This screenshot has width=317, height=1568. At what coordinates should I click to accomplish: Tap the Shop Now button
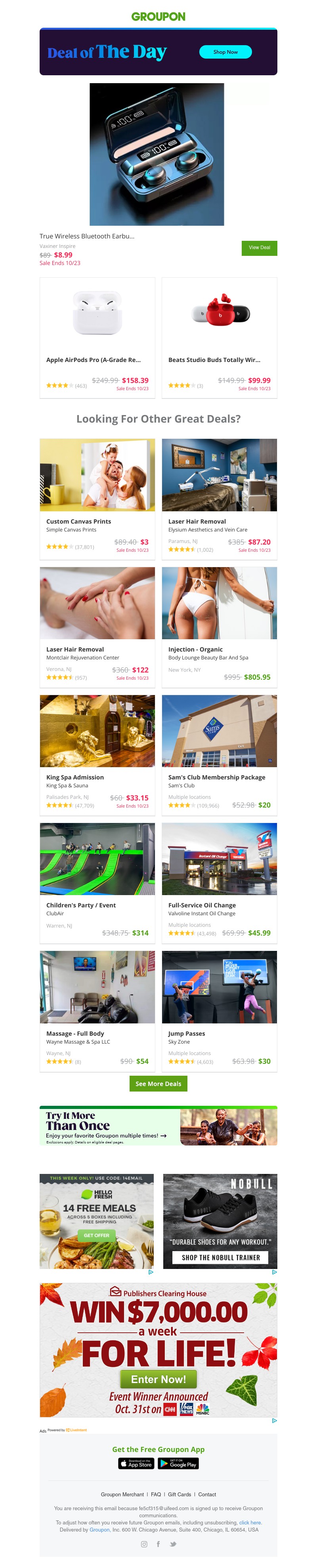[225, 52]
